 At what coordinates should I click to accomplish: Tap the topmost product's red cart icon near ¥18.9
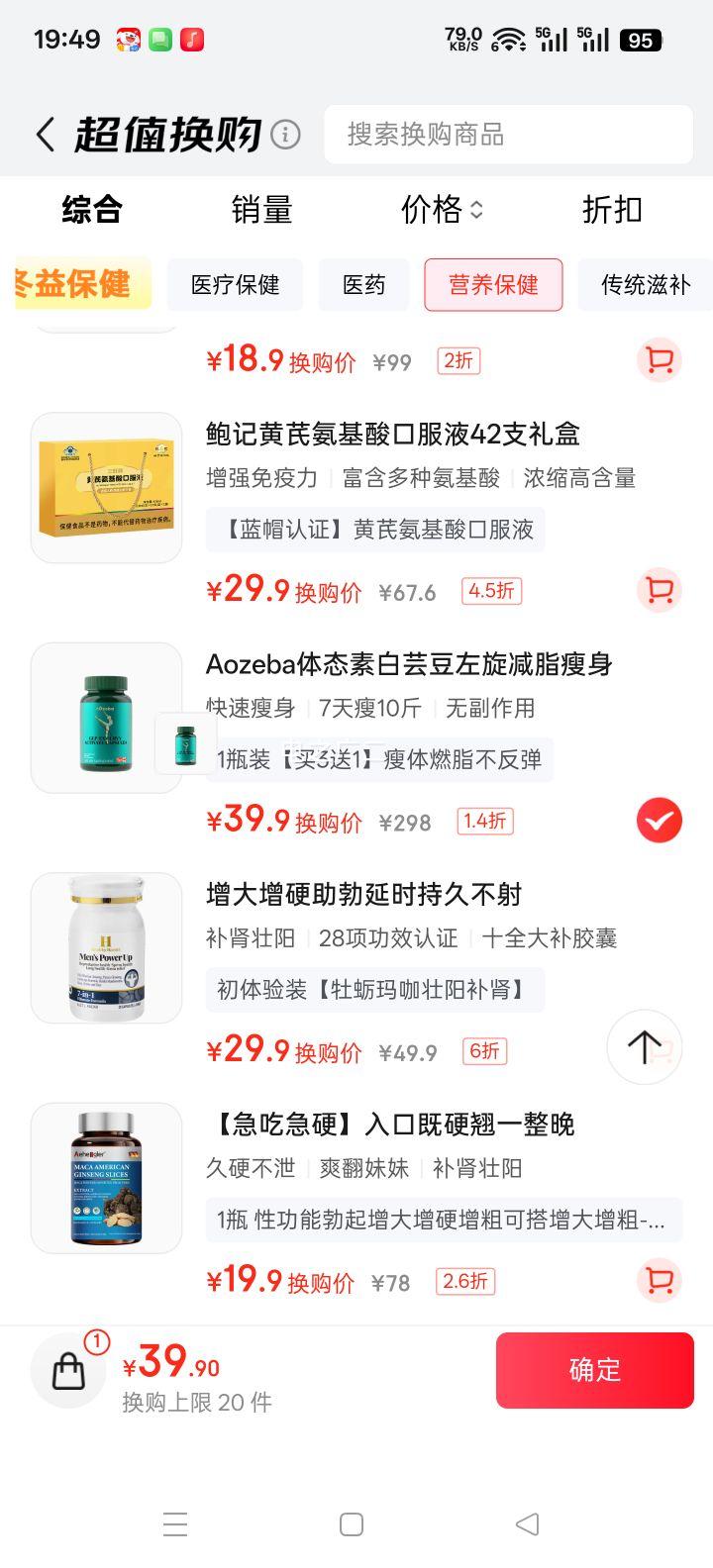point(660,360)
